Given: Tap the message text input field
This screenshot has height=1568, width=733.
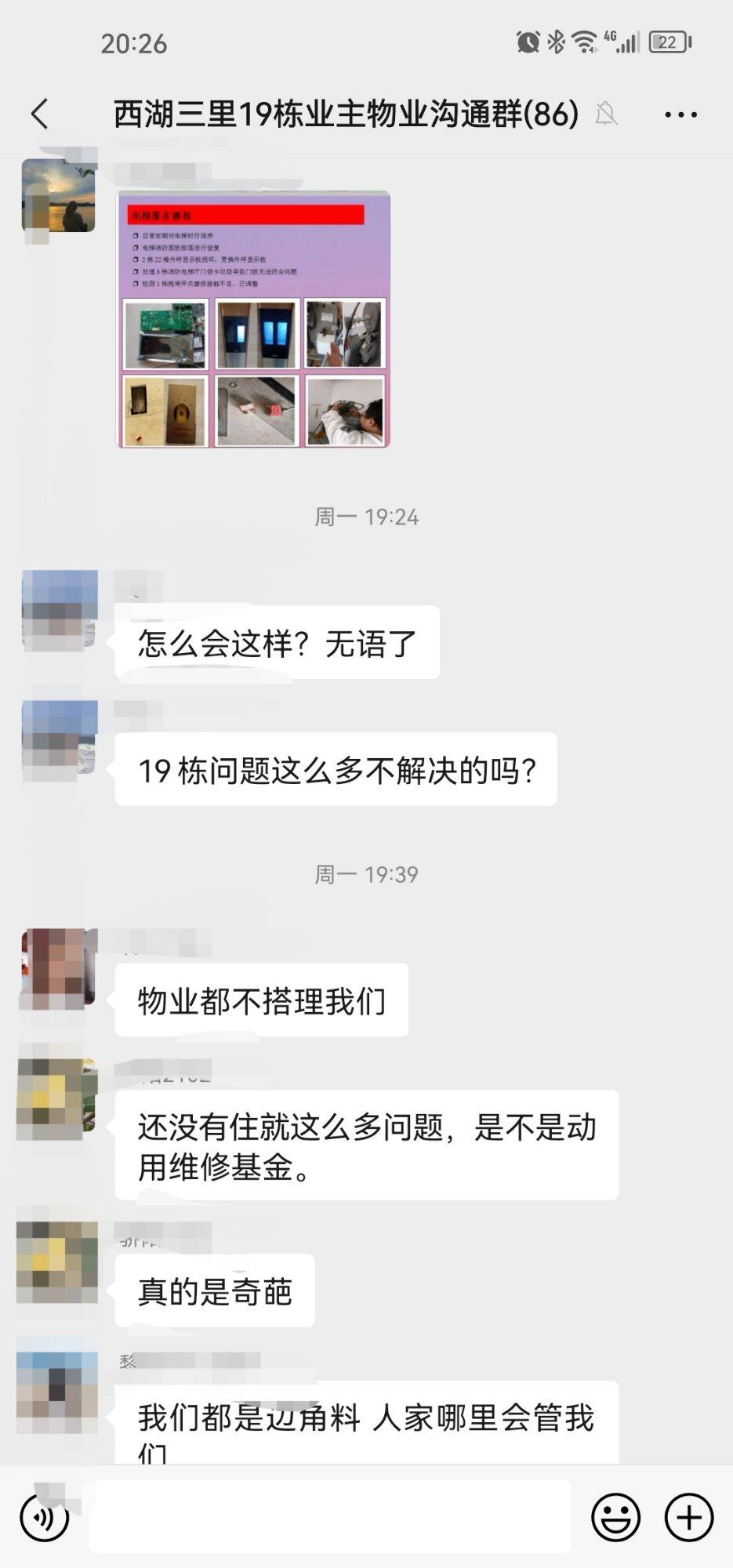Looking at the screenshot, I should 329,1517.
